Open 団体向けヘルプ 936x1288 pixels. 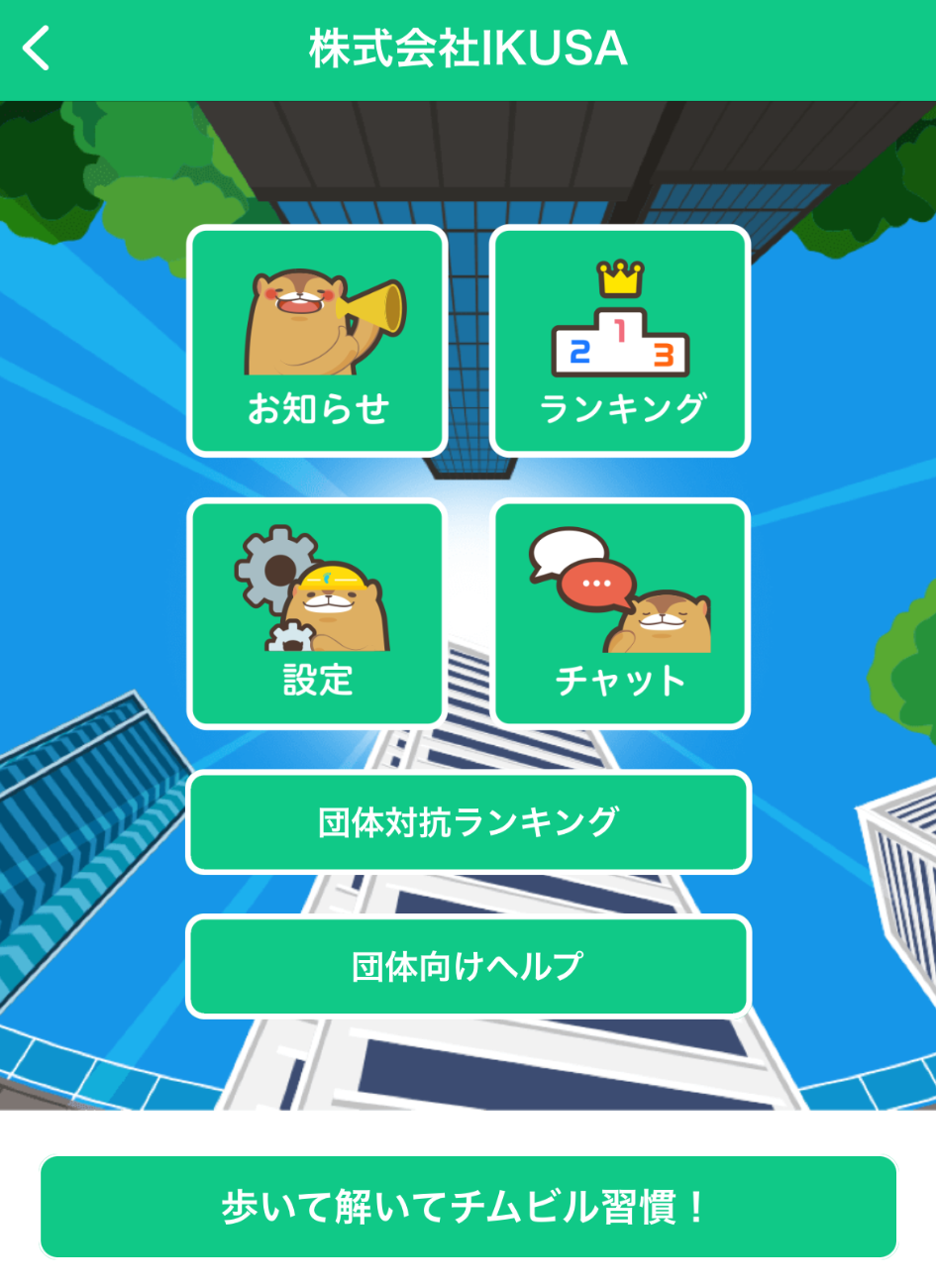point(468,967)
